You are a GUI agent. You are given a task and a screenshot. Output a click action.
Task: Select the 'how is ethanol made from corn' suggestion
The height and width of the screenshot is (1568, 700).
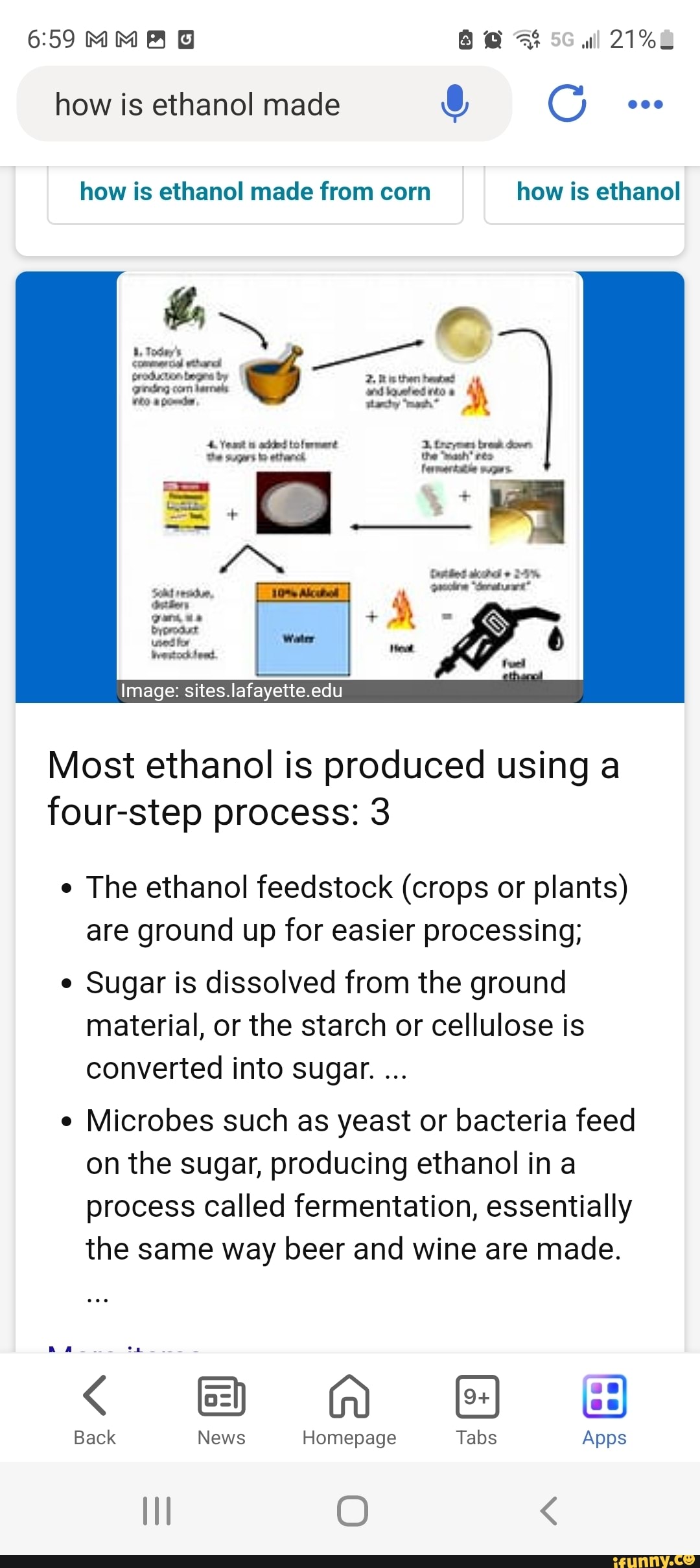click(x=255, y=192)
